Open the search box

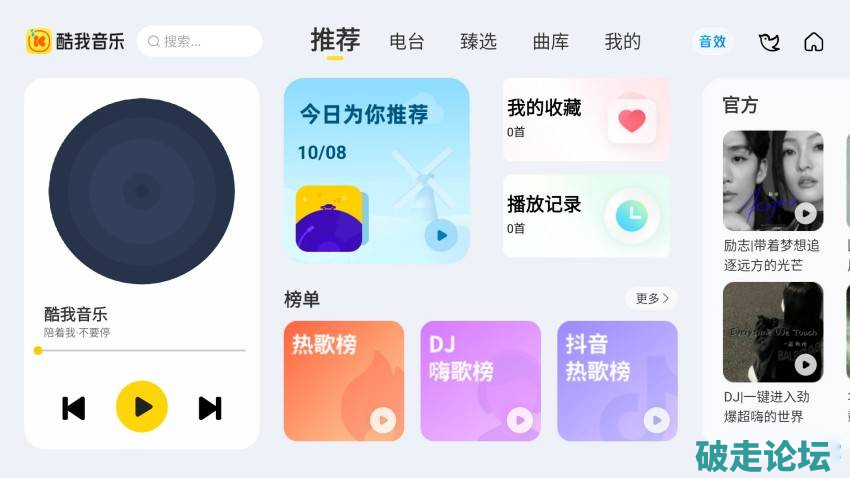pyautogui.click(x=199, y=41)
